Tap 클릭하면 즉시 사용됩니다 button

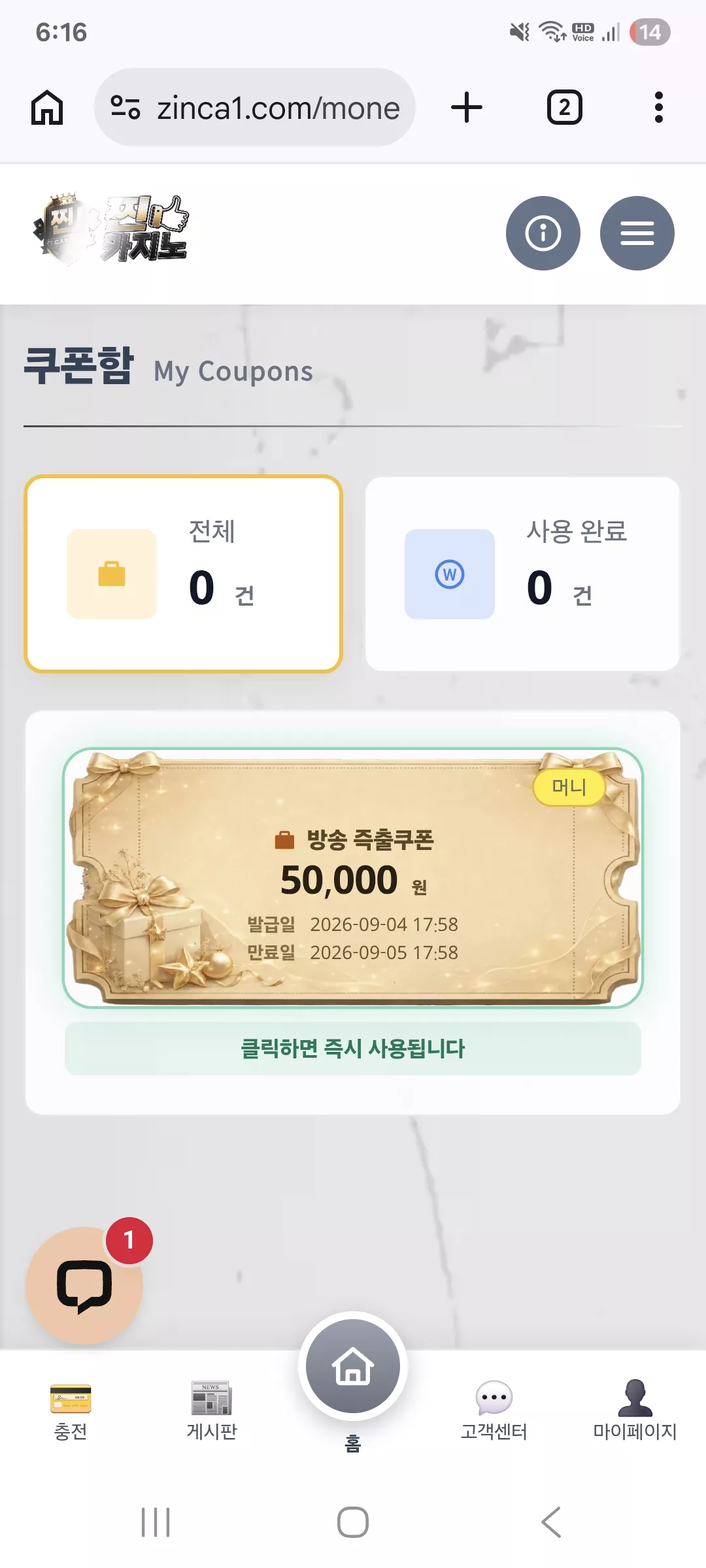(353, 1049)
